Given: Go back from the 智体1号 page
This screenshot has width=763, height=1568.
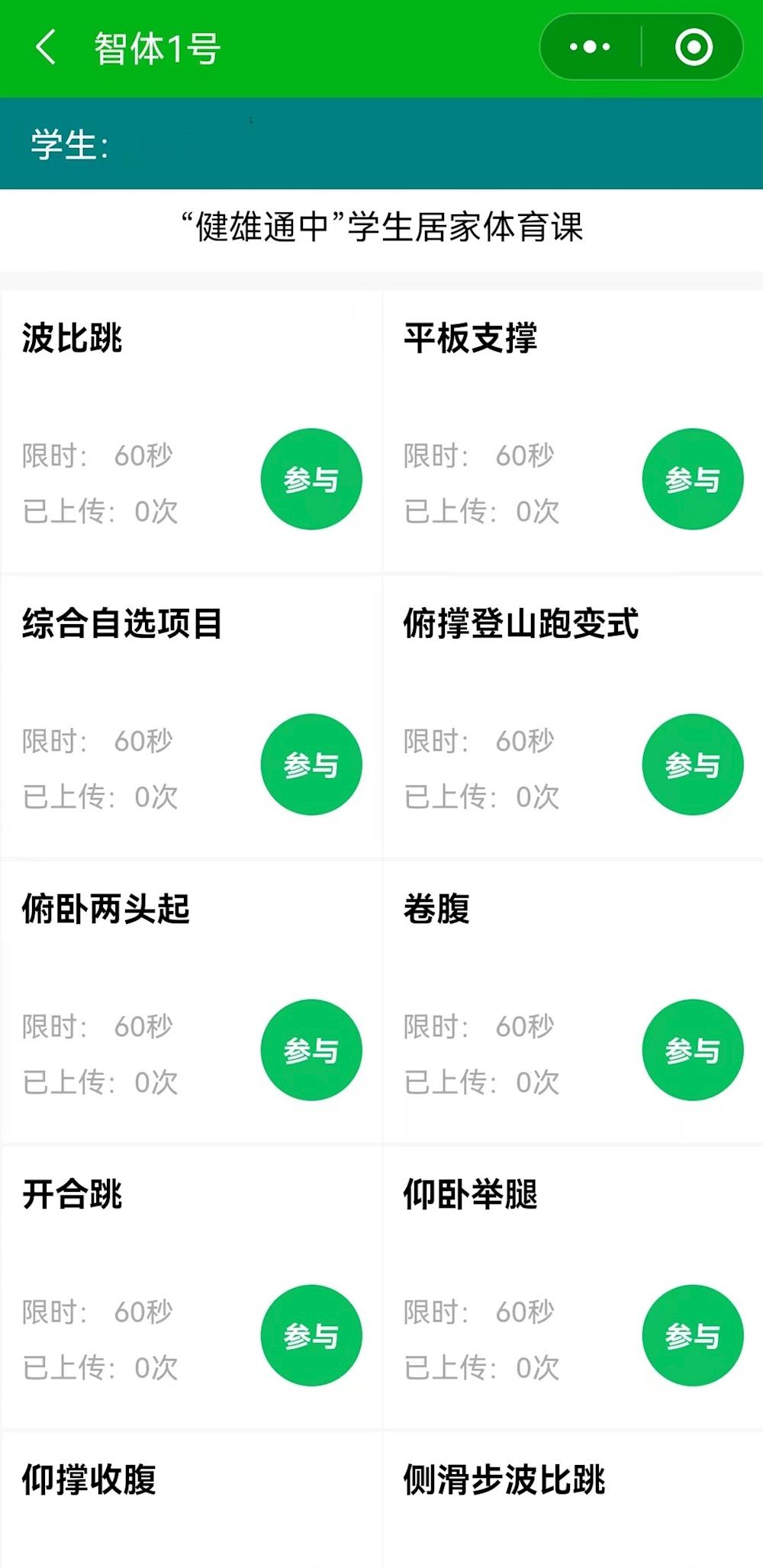Looking at the screenshot, I should [x=46, y=47].
